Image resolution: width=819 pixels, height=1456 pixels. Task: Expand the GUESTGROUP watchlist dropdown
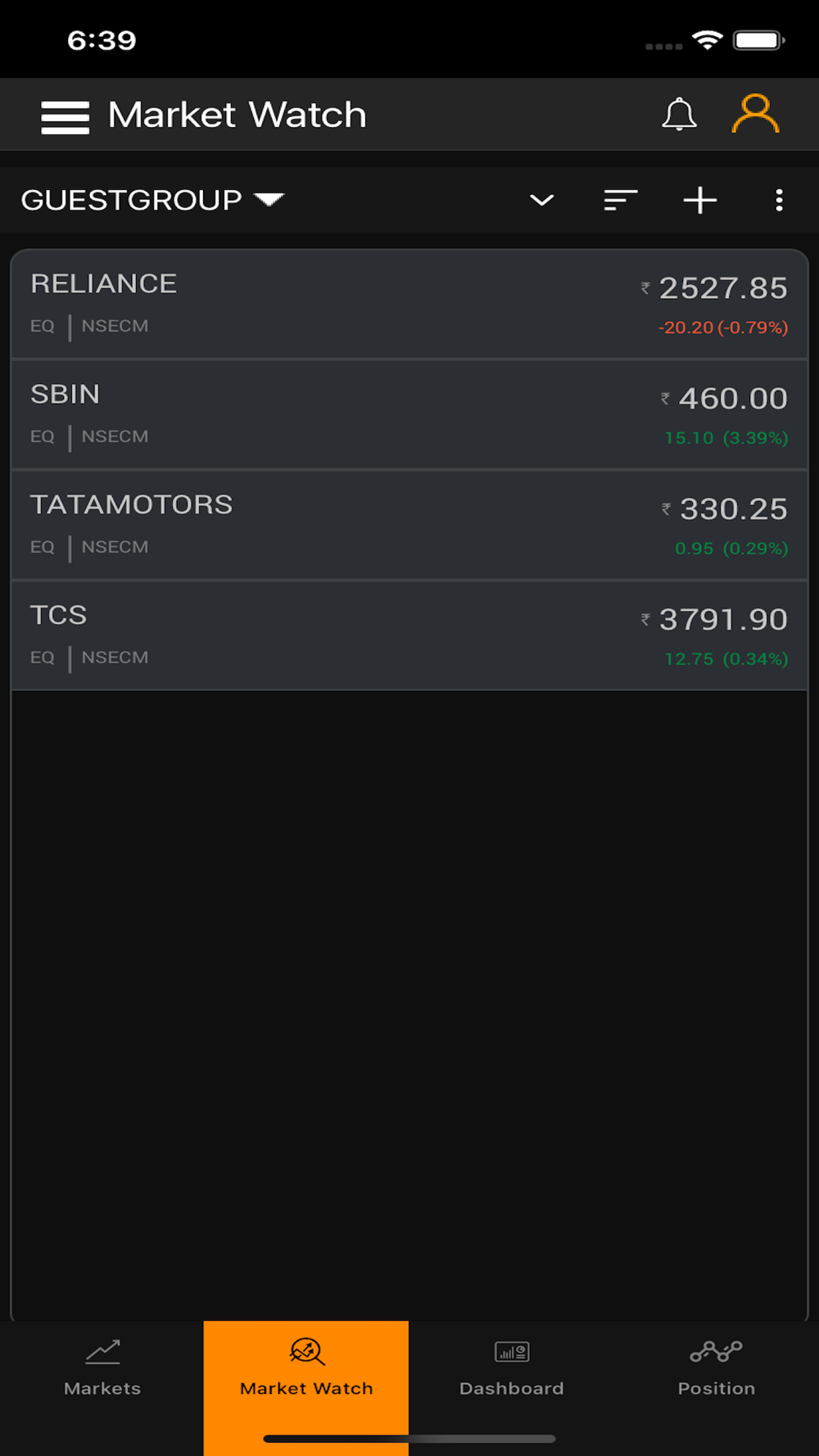click(x=152, y=200)
